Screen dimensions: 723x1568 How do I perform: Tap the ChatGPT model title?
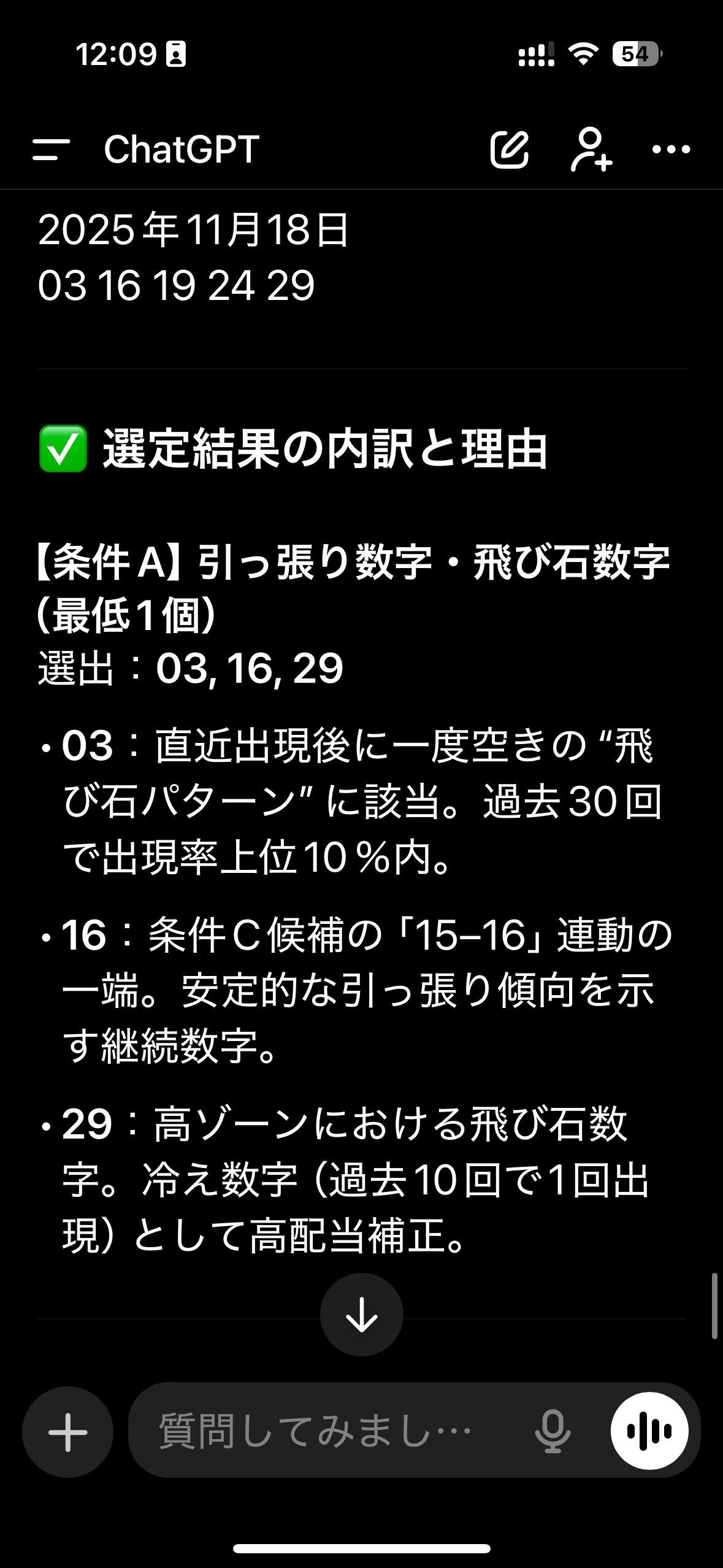[x=182, y=149]
